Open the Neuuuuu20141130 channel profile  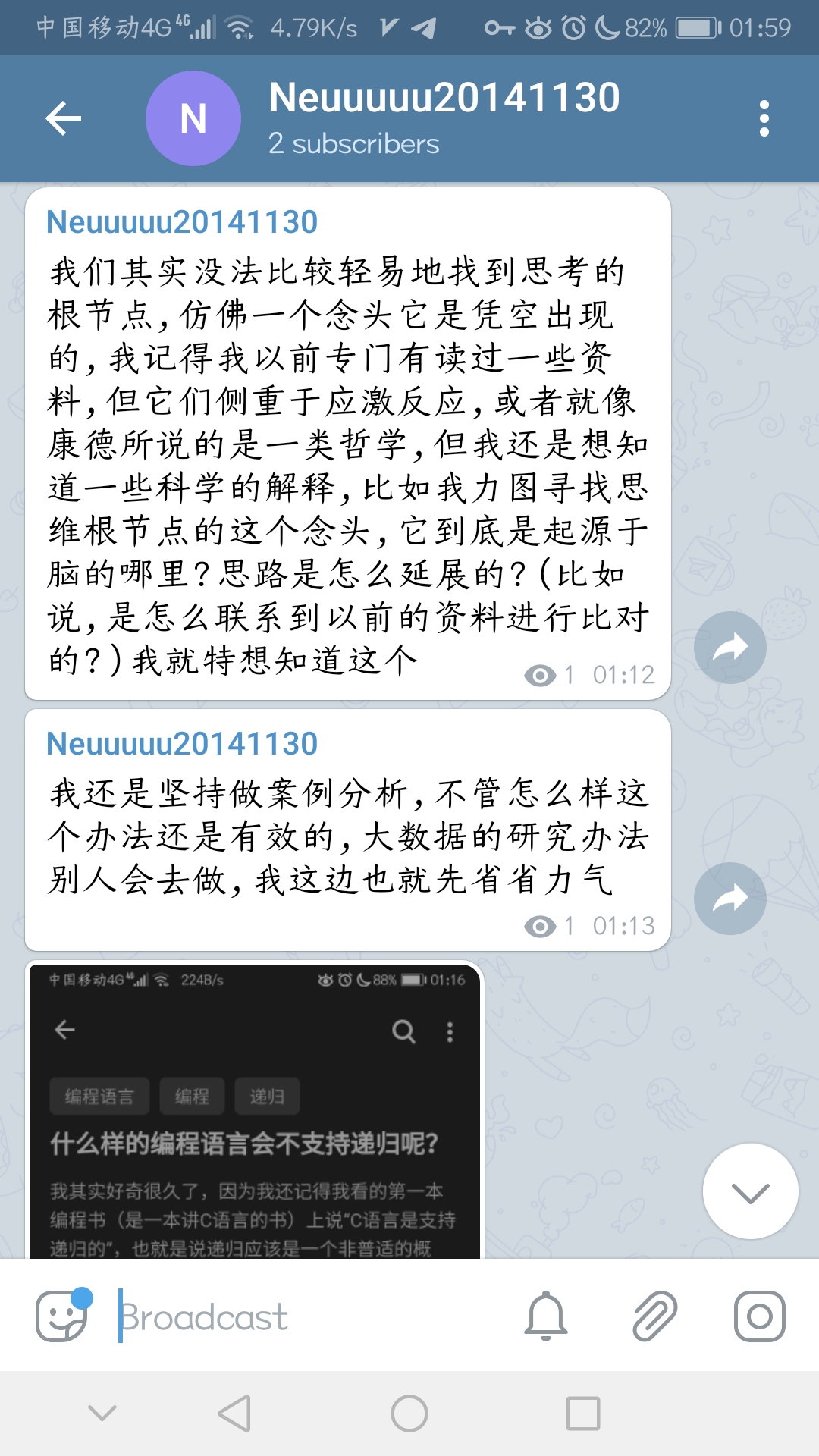pos(444,118)
